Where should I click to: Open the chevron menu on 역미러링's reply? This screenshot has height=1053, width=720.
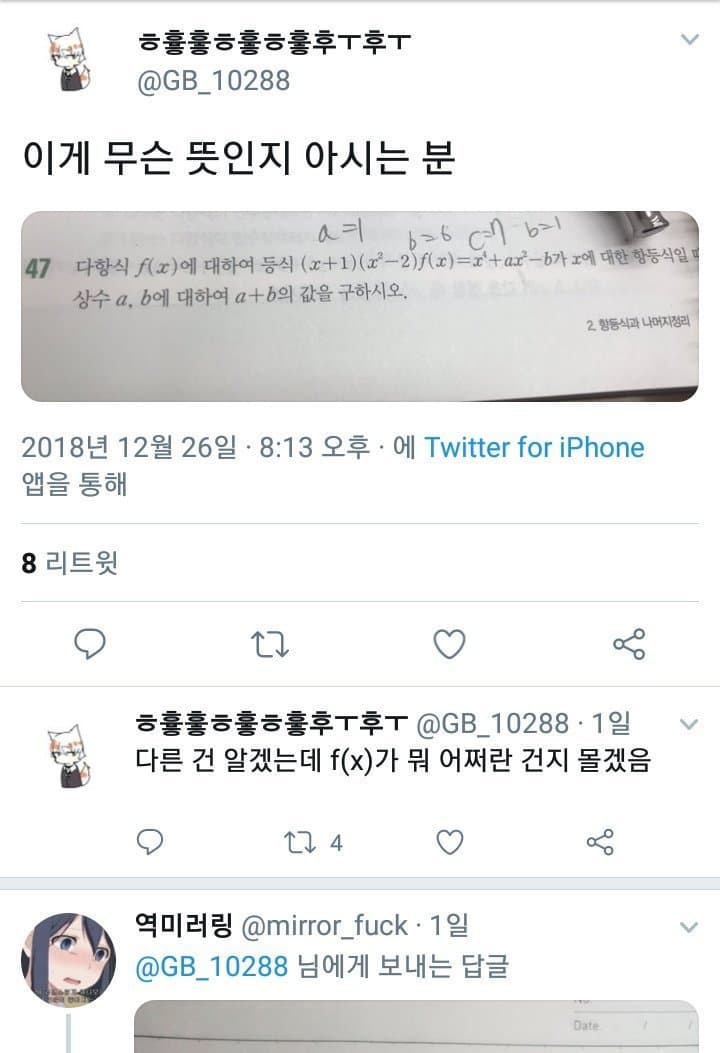click(x=688, y=927)
